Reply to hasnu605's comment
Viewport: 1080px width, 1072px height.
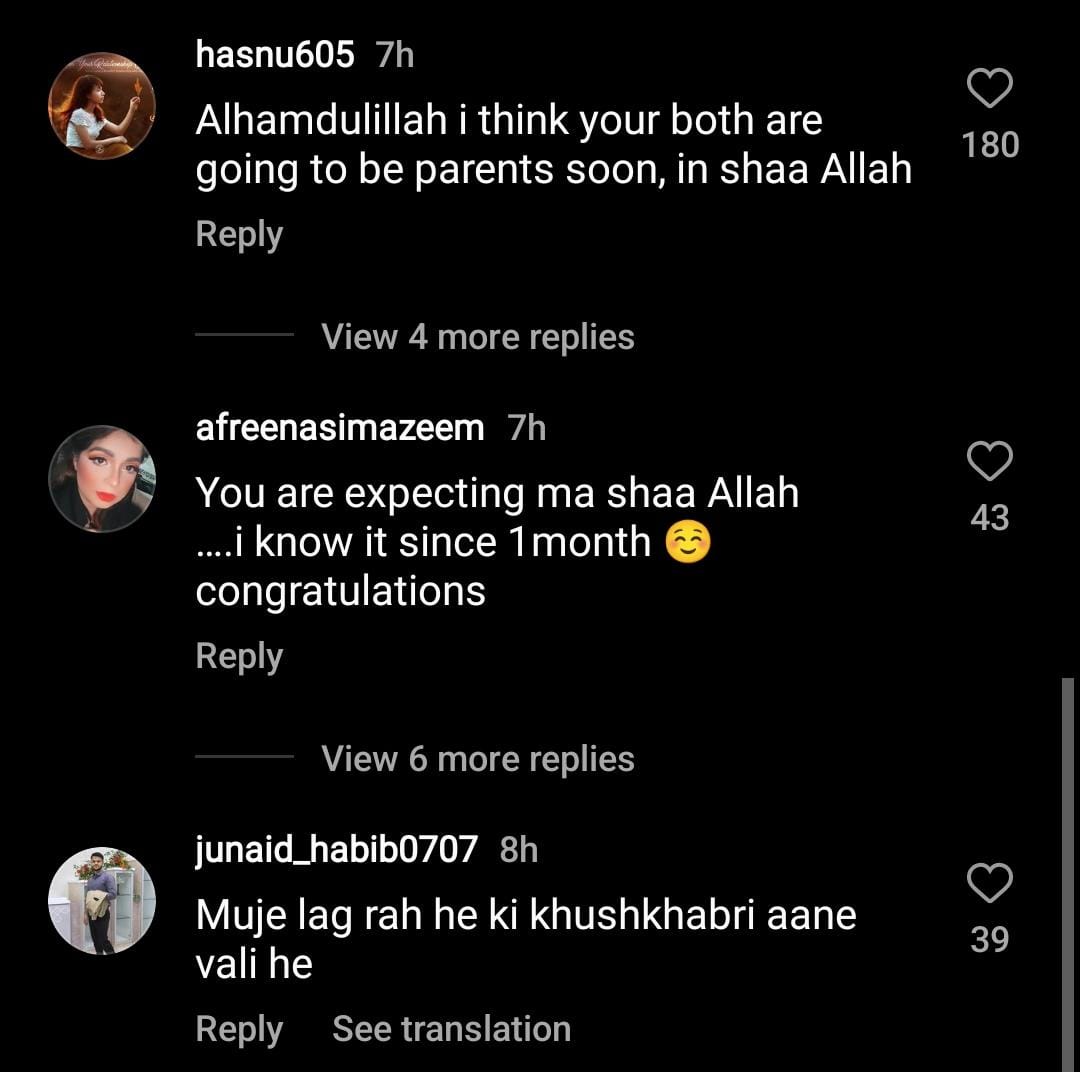point(239,235)
